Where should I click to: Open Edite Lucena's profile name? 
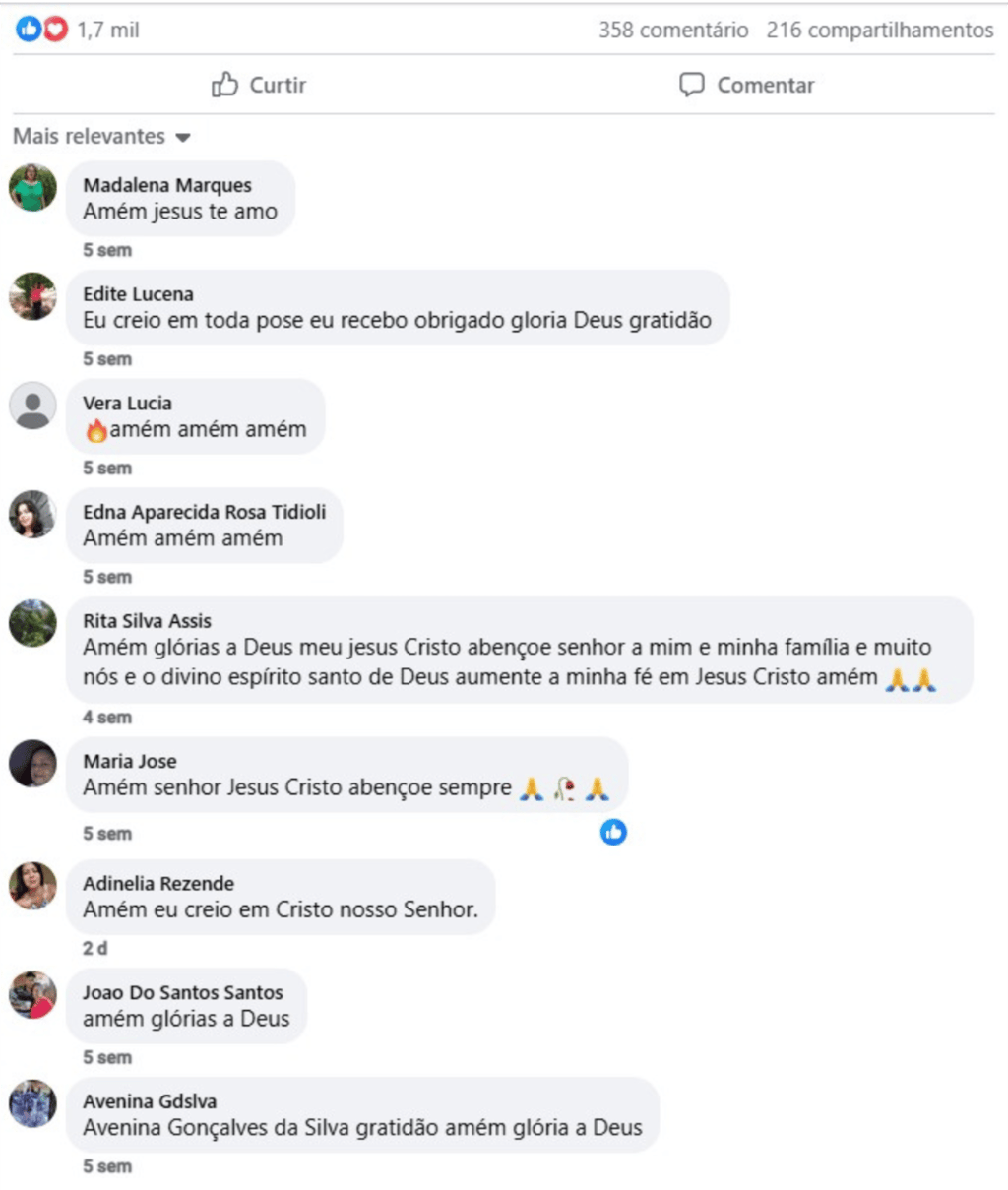[138, 294]
